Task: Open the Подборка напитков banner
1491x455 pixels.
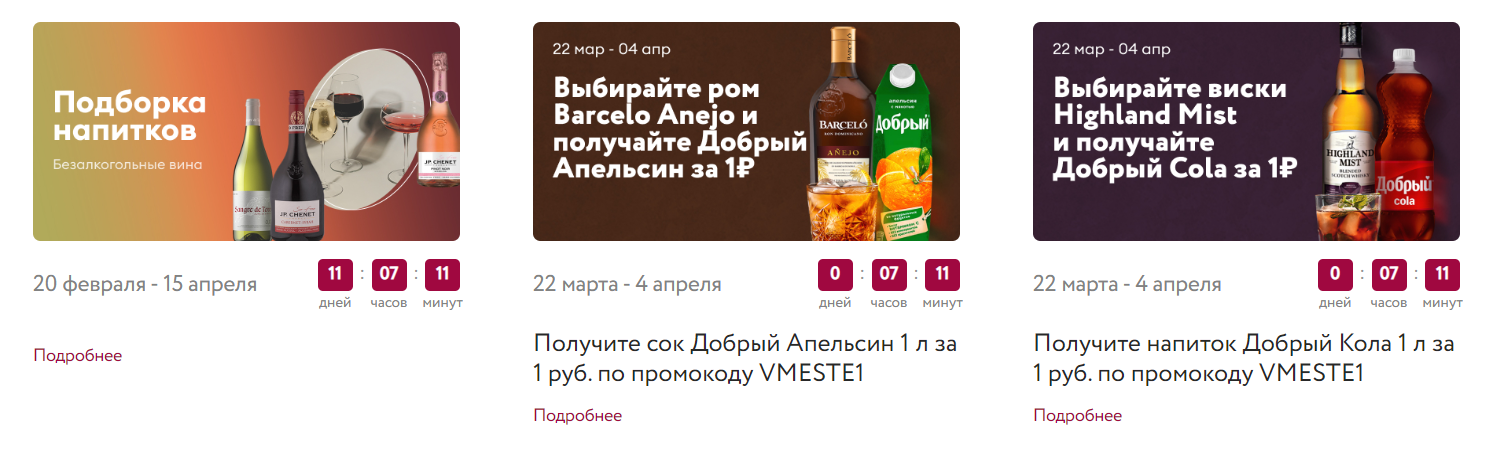Action: [246, 131]
